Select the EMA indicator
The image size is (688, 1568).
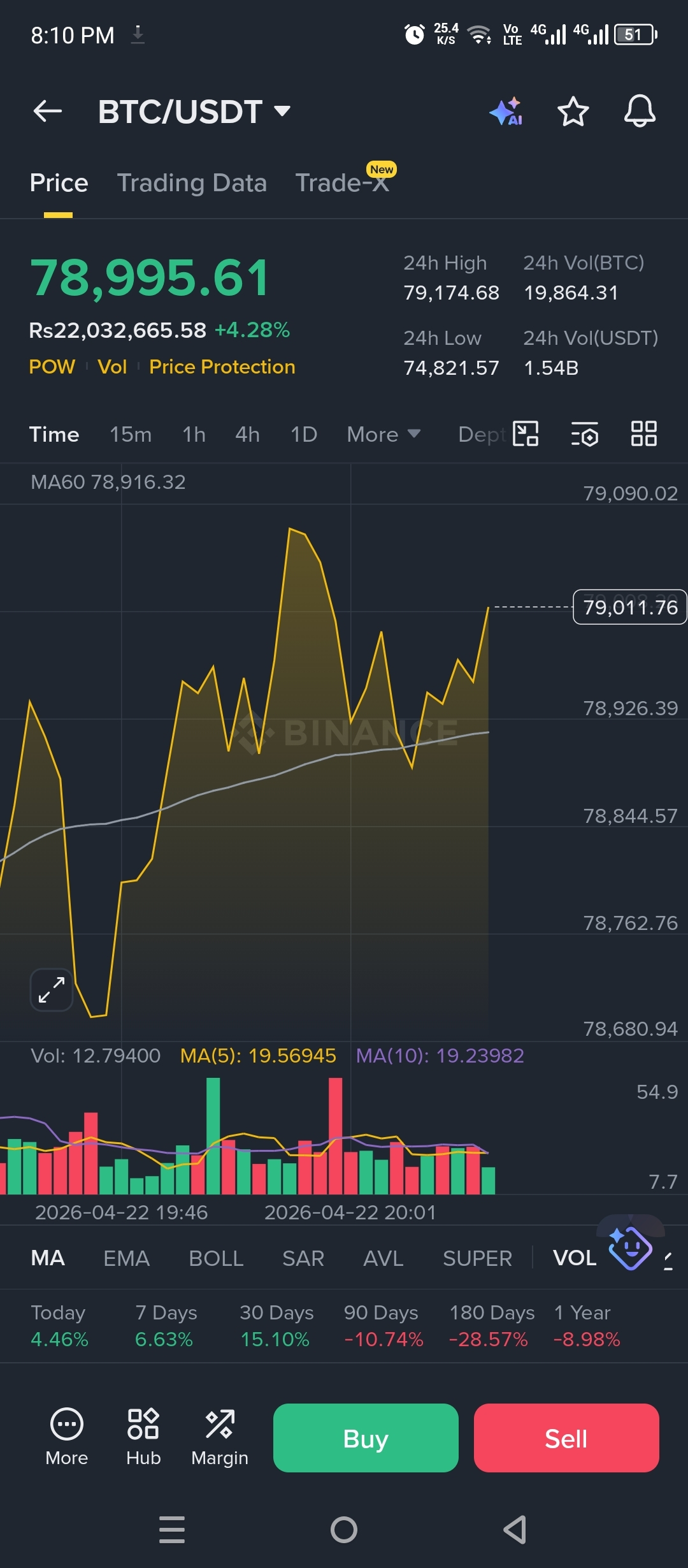pos(126,1258)
